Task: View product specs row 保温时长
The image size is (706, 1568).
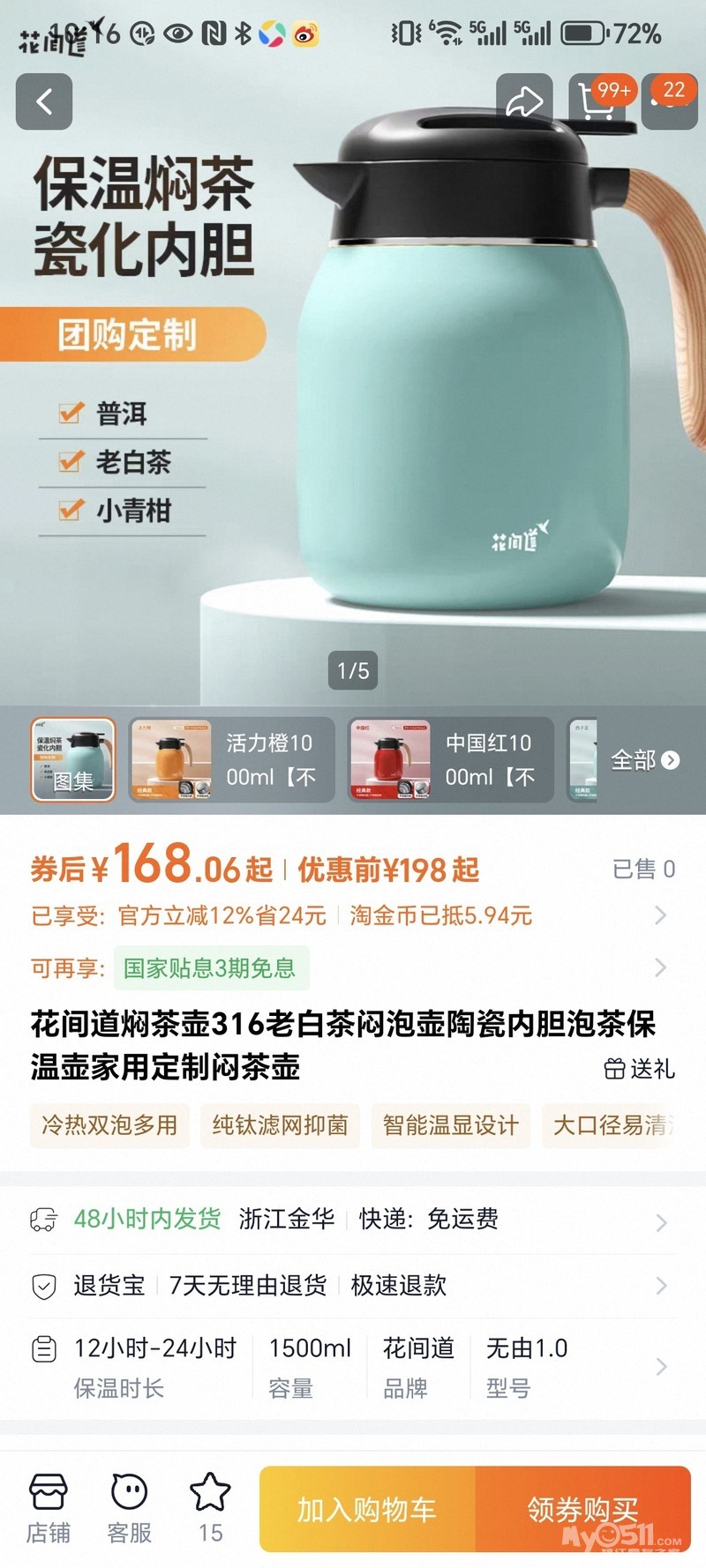Action: [x=353, y=1367]
